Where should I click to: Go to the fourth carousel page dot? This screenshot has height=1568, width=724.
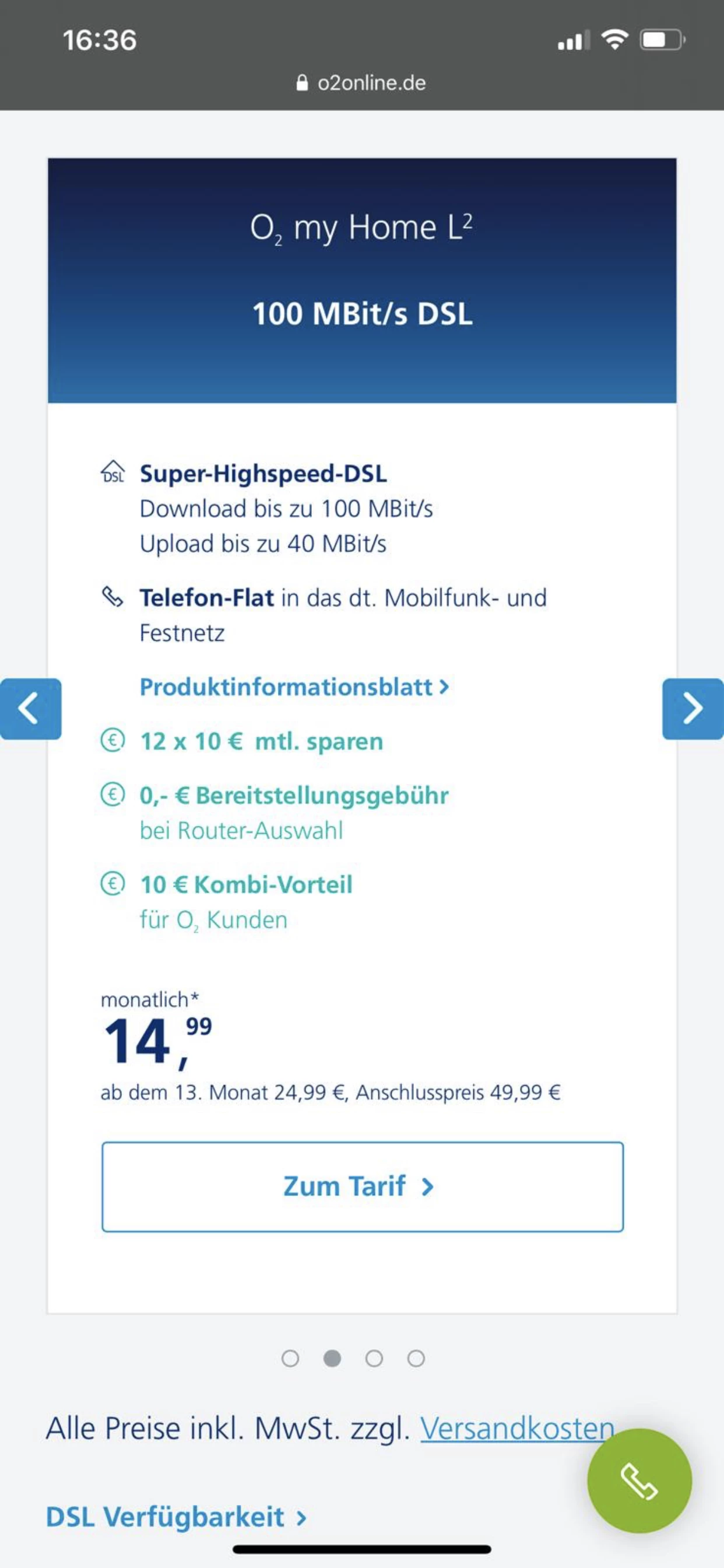tap(416, 1358)
